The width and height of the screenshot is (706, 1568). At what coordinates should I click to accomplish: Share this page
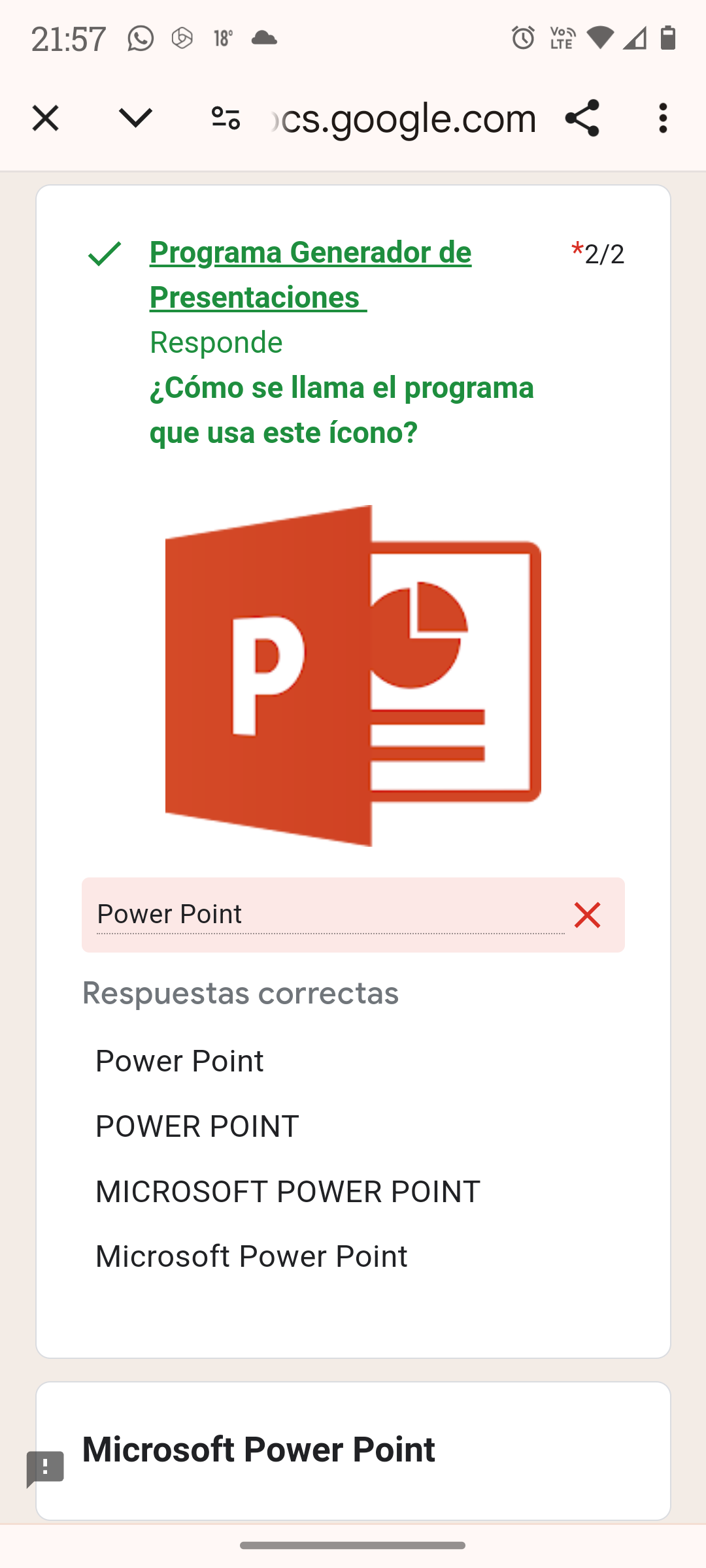click(x=582, y=119)
